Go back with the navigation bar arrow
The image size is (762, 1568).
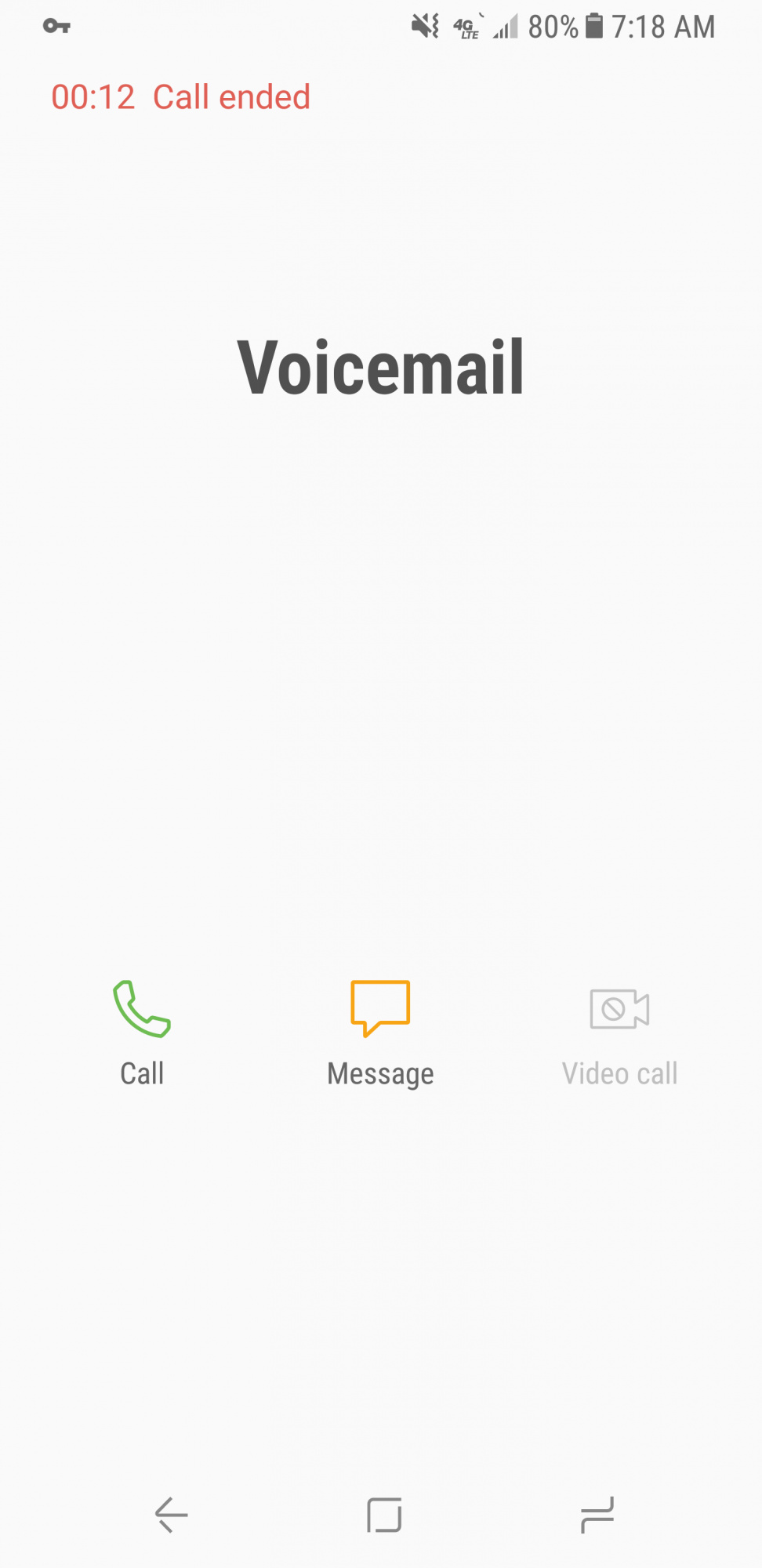pyautogui.click(x=172, y=1514)
